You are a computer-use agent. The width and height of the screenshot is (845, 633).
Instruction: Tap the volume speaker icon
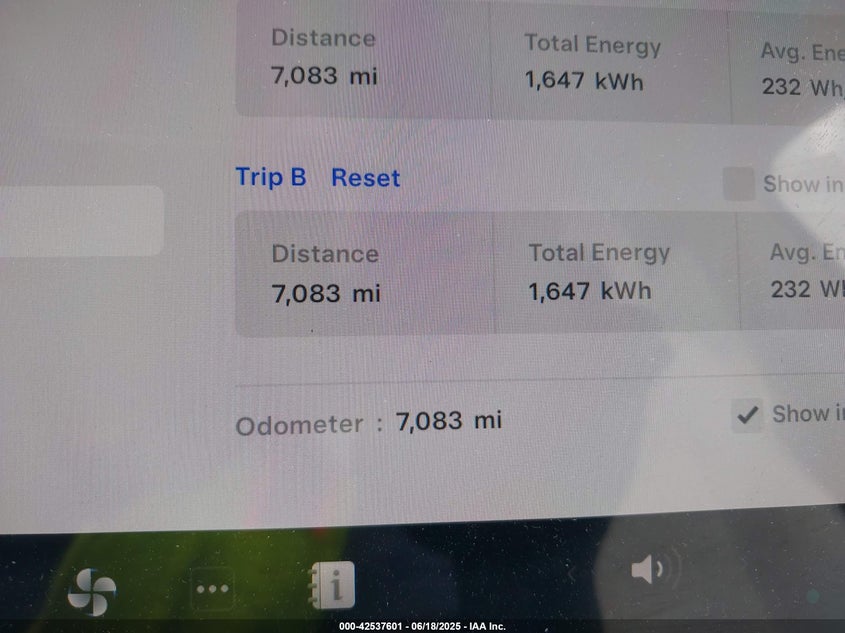tap(647, 571)
